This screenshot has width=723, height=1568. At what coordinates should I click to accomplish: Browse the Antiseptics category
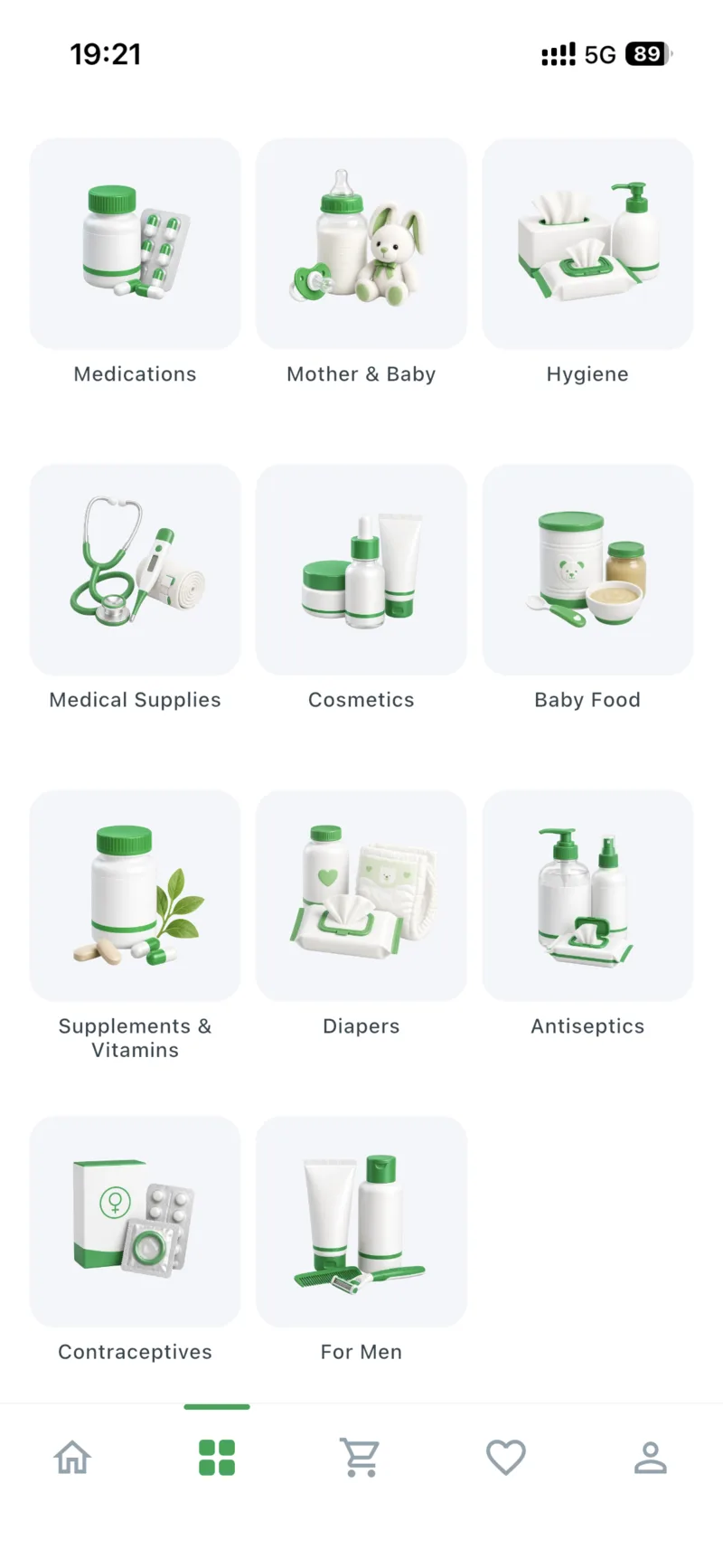pyautogui.click(x=587, y=896)
